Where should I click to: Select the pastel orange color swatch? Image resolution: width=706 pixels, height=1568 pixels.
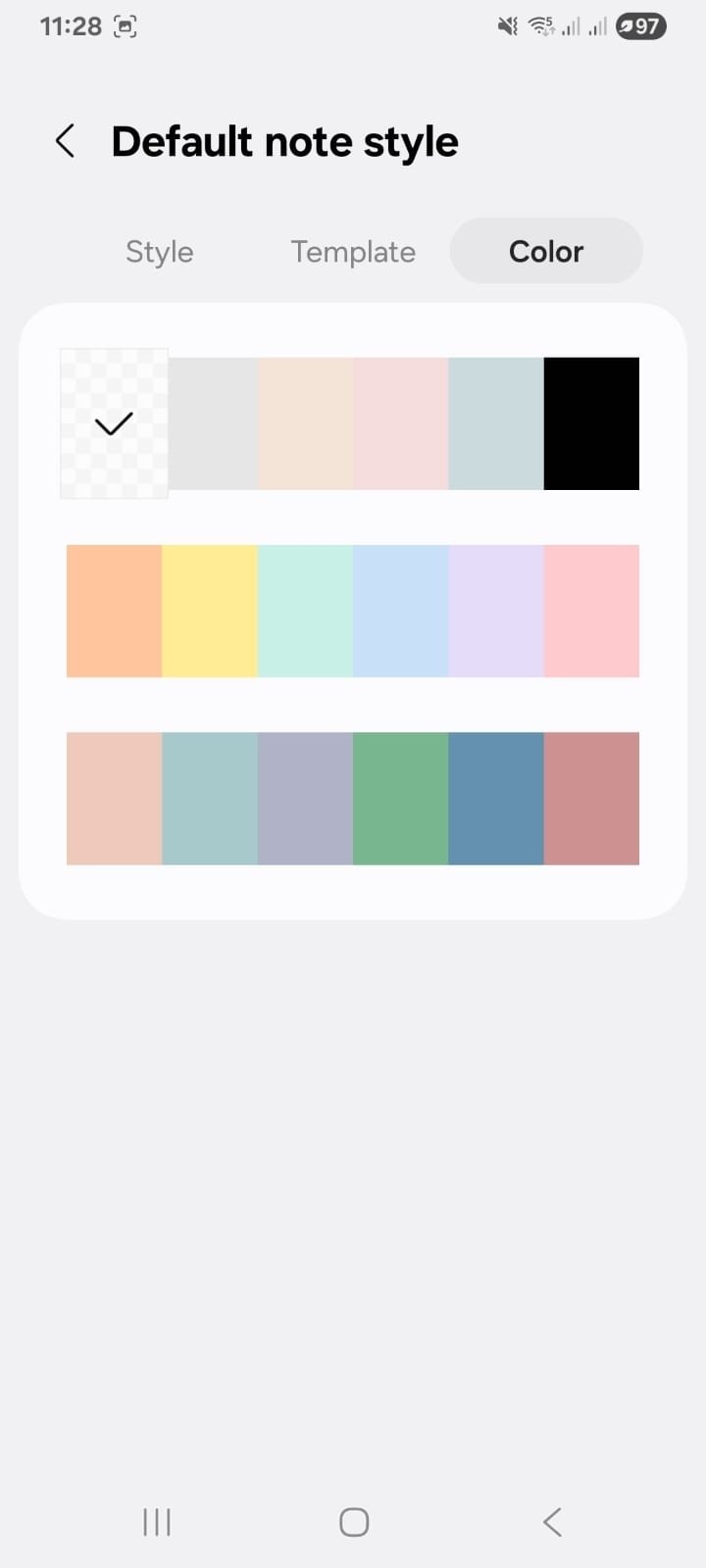point(114,611)
